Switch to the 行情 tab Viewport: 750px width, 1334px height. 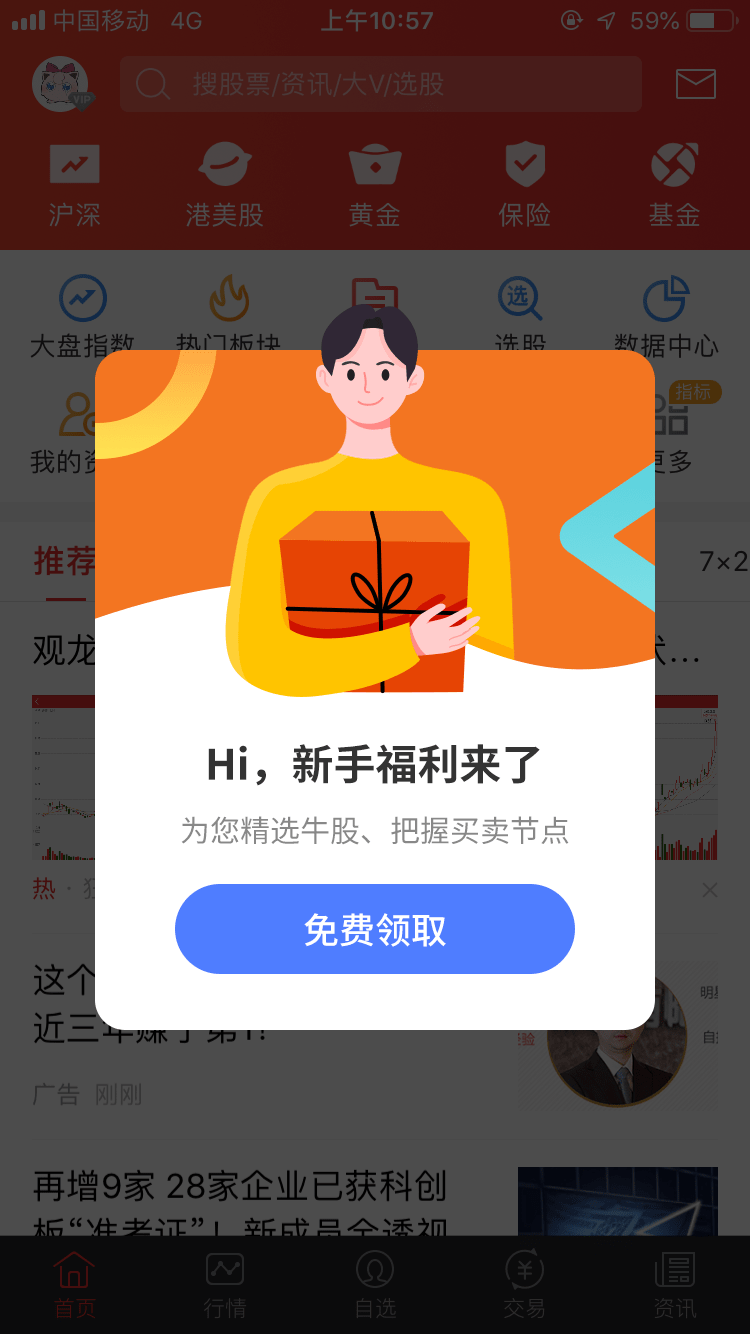[225, 1285]
